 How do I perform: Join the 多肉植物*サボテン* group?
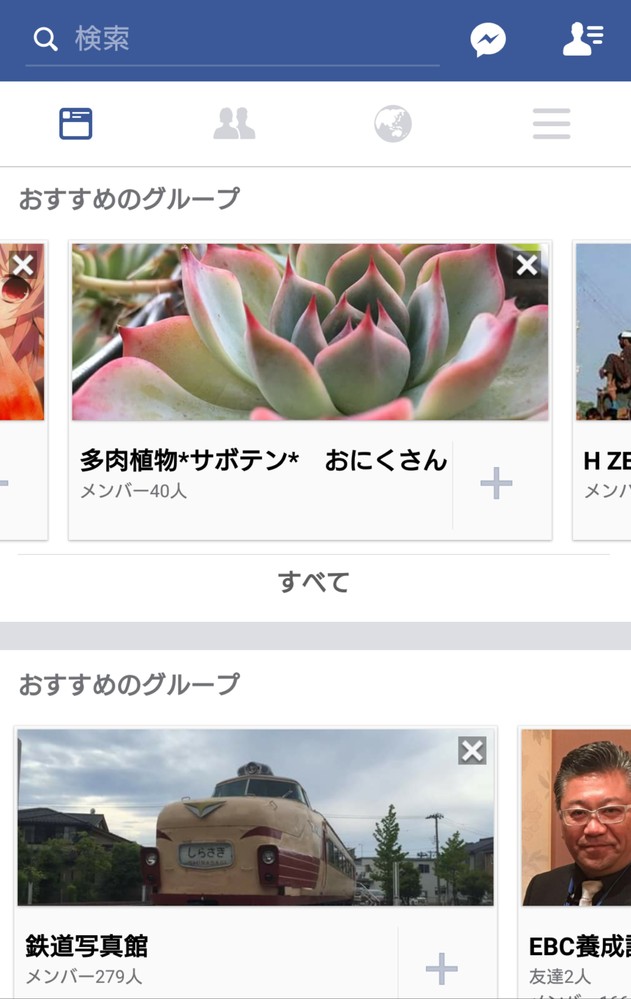pyautogui.click(x=496, y=484)
